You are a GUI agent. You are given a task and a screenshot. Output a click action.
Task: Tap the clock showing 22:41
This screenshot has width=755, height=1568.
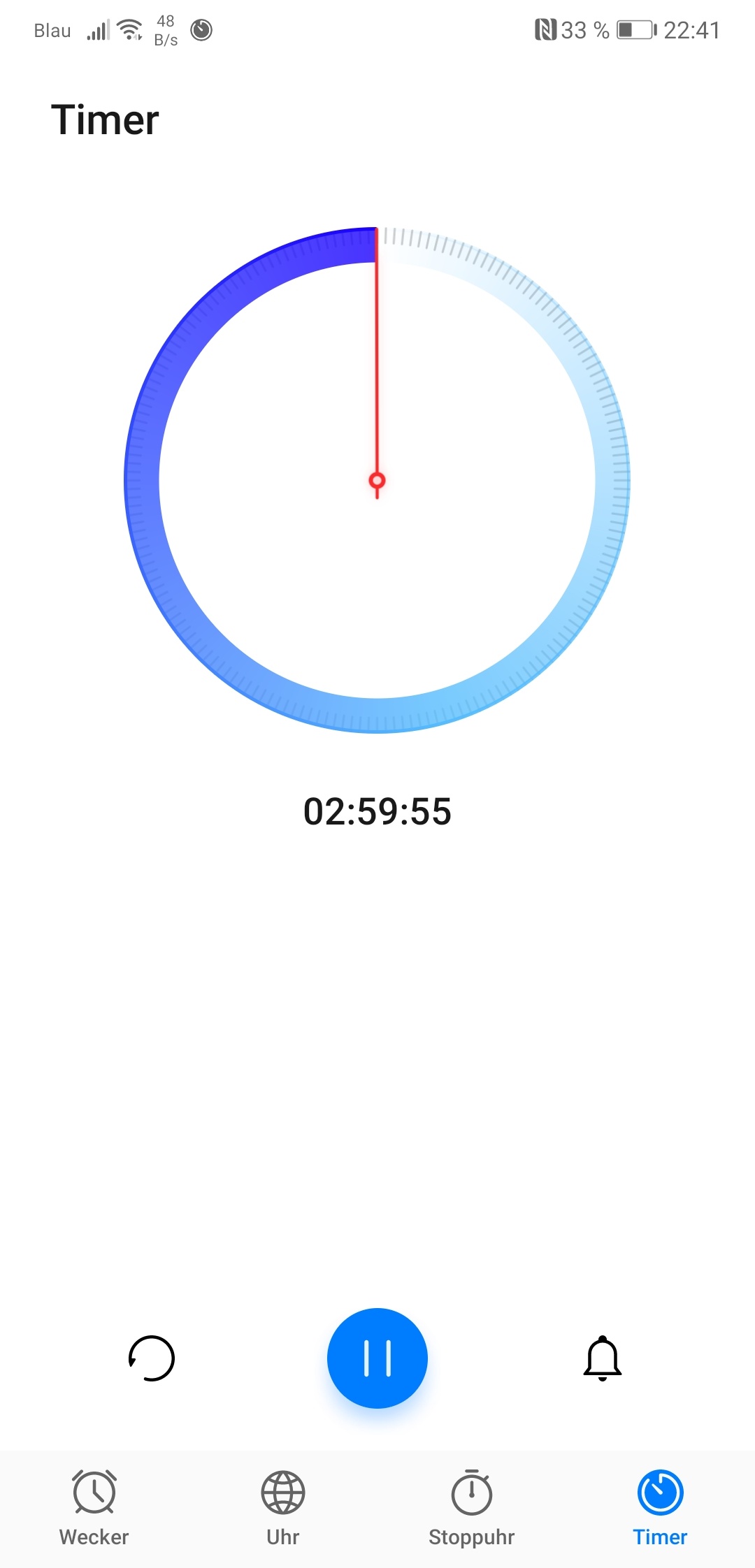point(691,29)
